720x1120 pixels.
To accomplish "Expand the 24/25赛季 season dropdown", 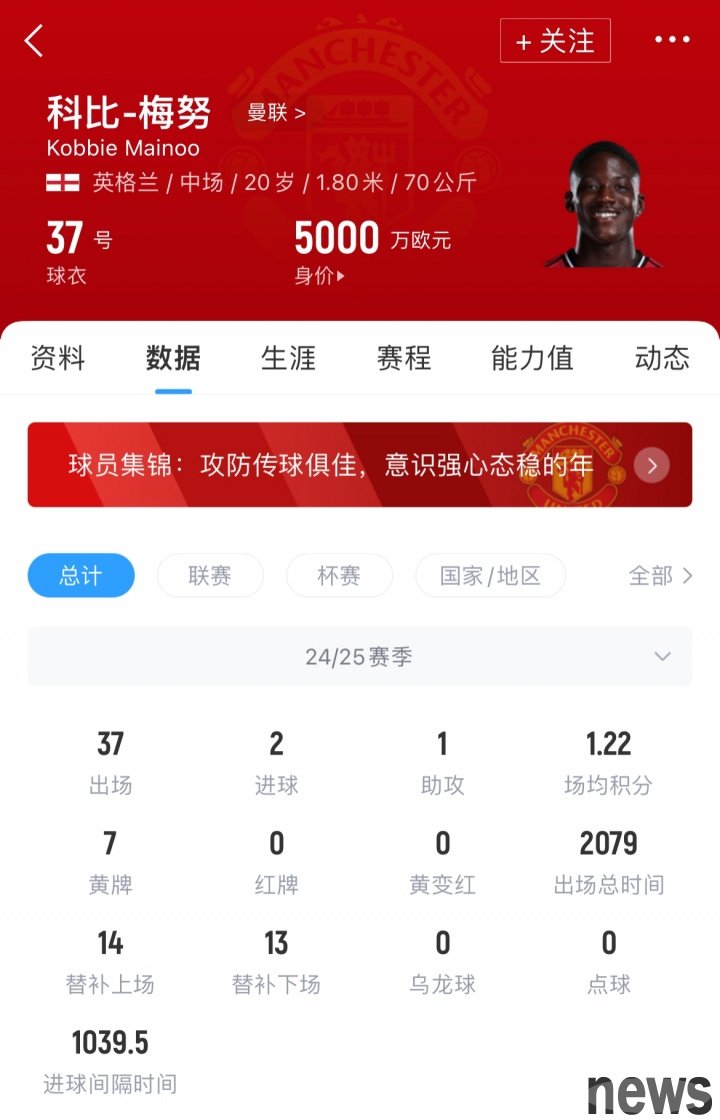I will [360, 657].
